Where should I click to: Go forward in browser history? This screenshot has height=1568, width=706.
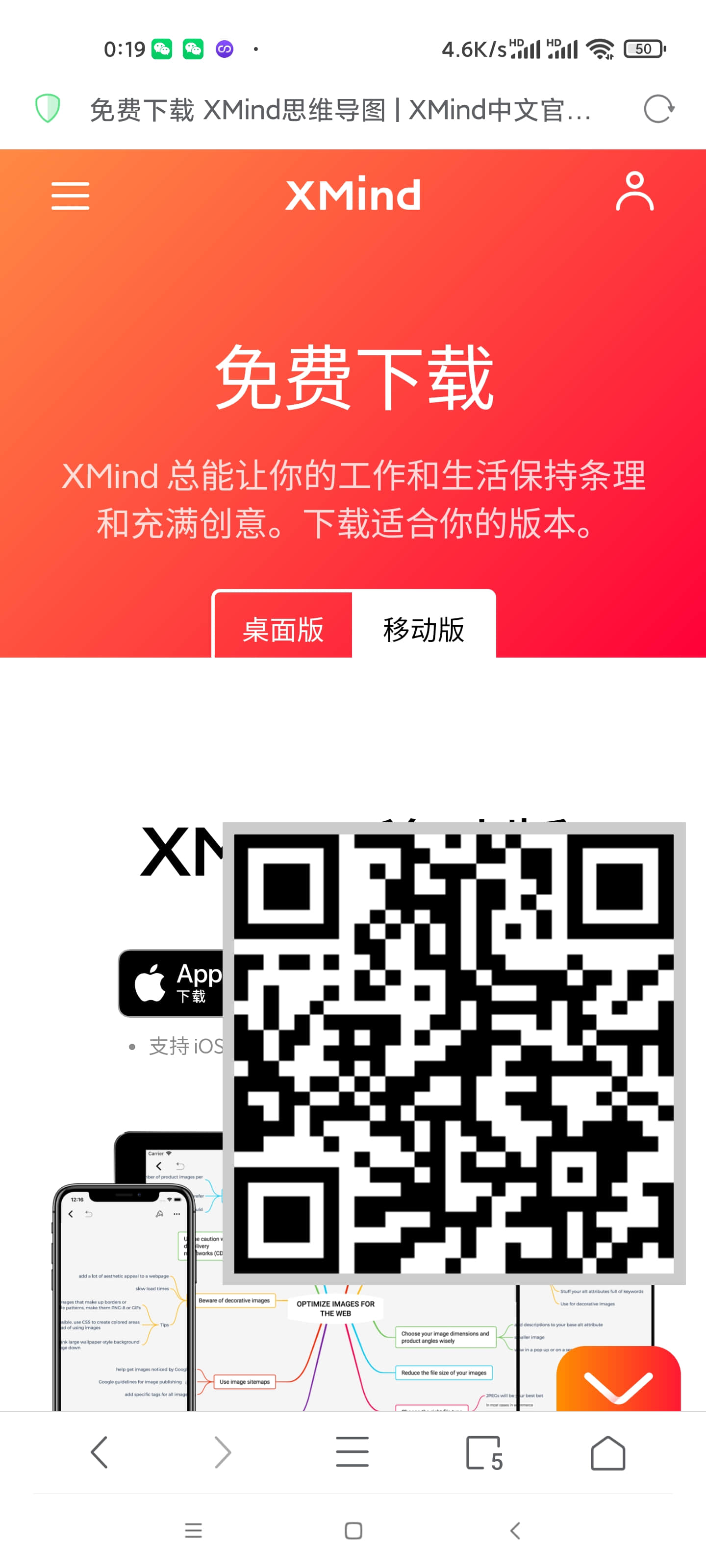(223, 1452)
